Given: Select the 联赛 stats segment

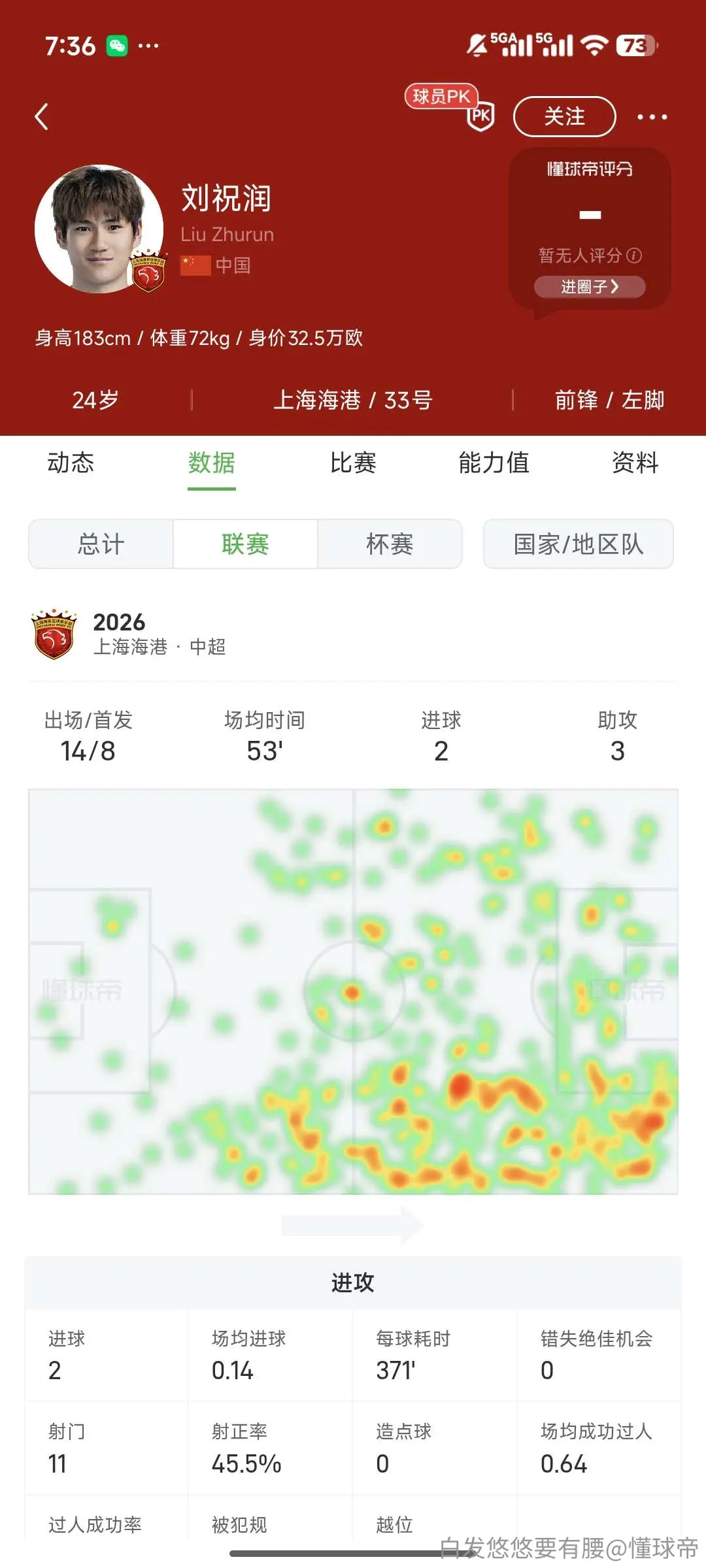Looking at the screenshot, I should pos(245,544).
